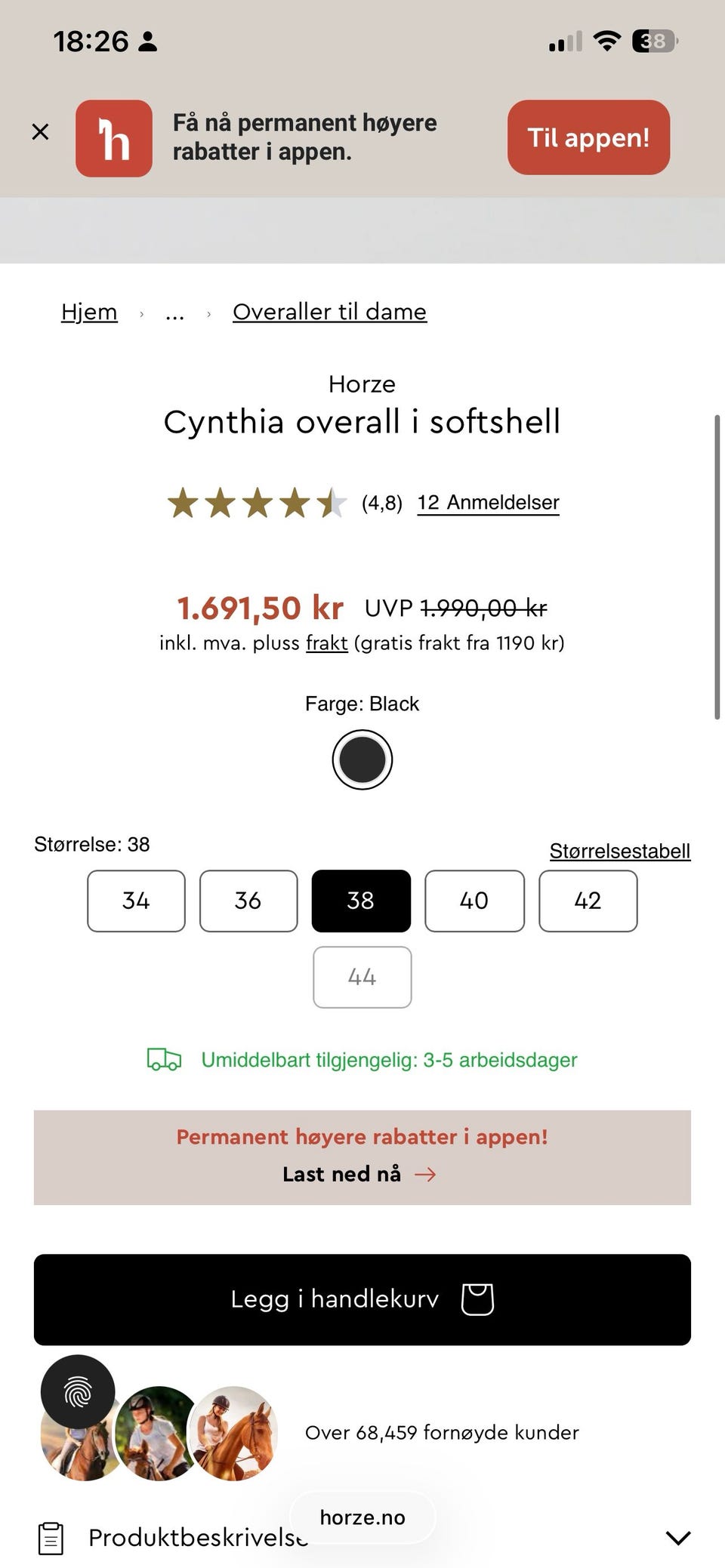
Task: Tap the Horze app logo icon
Action: (114, 137)
